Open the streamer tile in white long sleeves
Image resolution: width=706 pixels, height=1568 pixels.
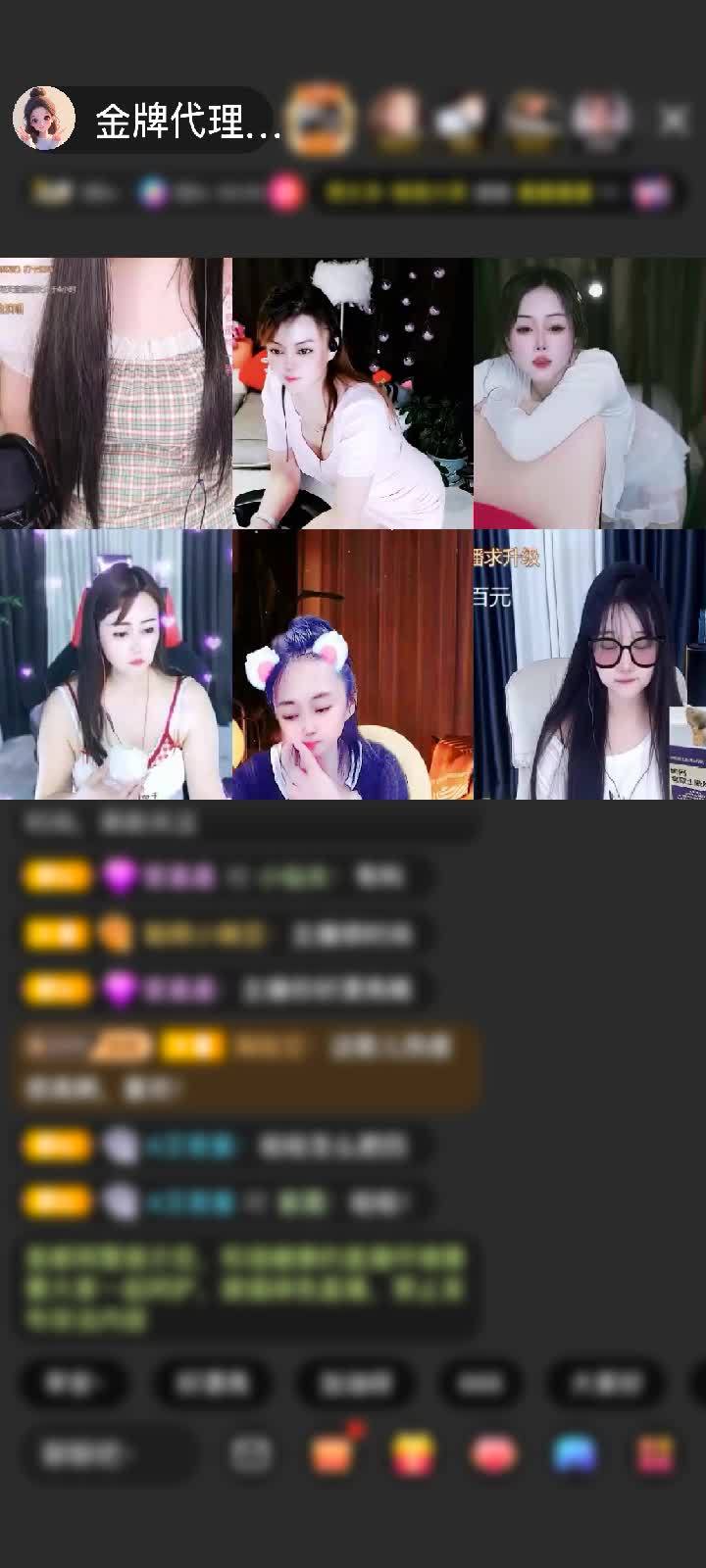pyautogui.click(x=589, y=393)
